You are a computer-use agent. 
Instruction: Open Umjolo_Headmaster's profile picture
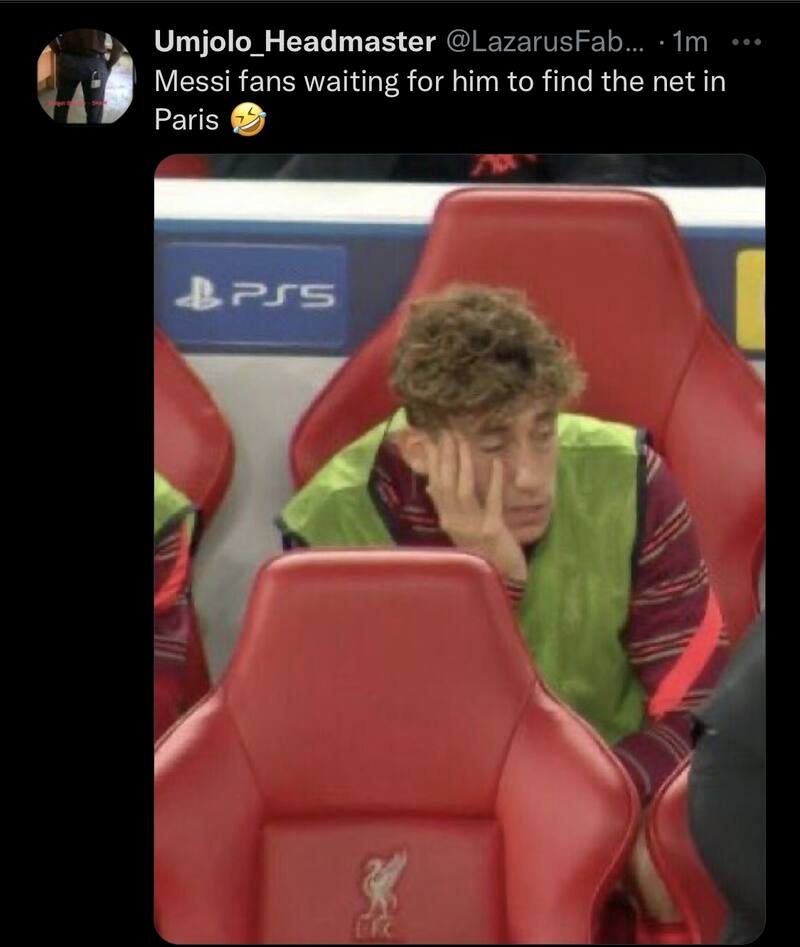(x=86, y=77)
